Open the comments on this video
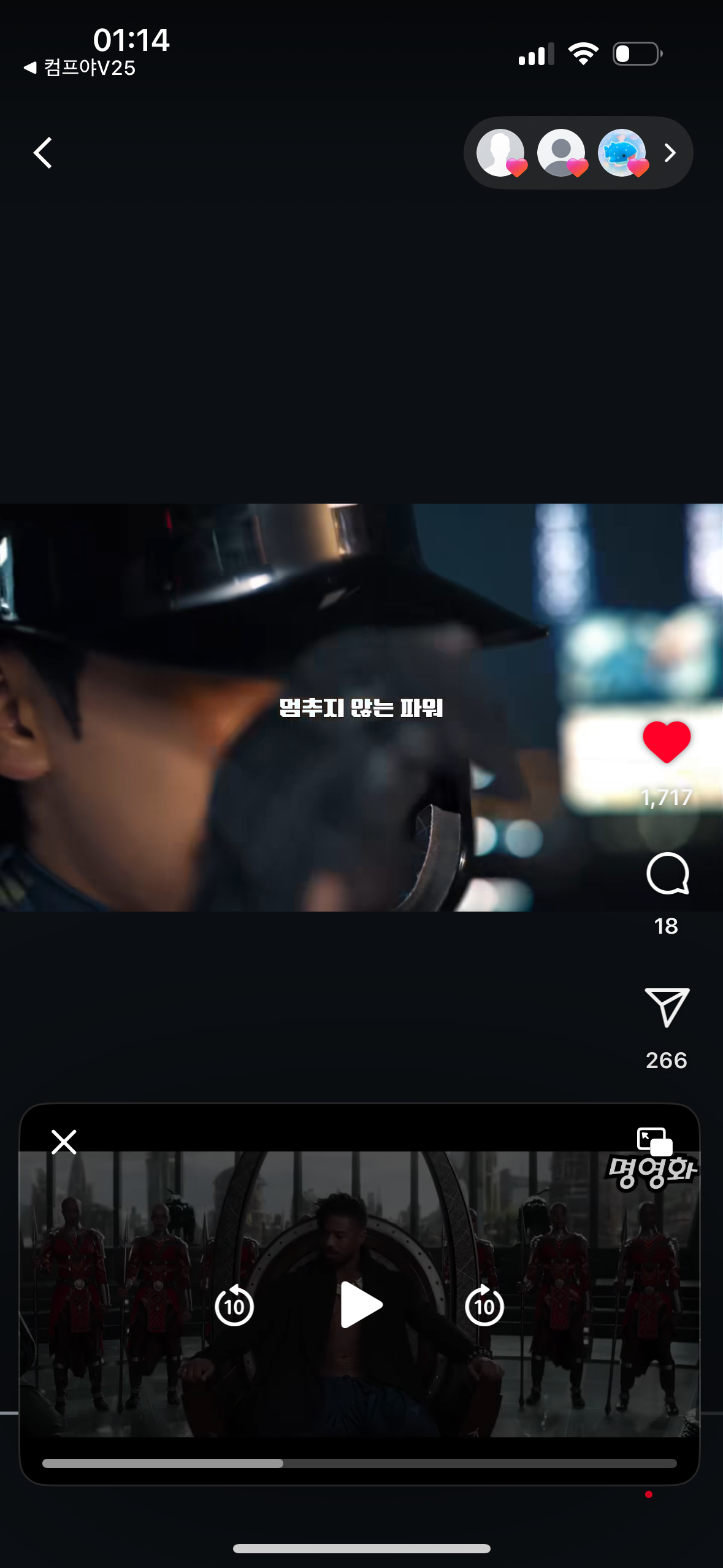 tap(667, 874)
